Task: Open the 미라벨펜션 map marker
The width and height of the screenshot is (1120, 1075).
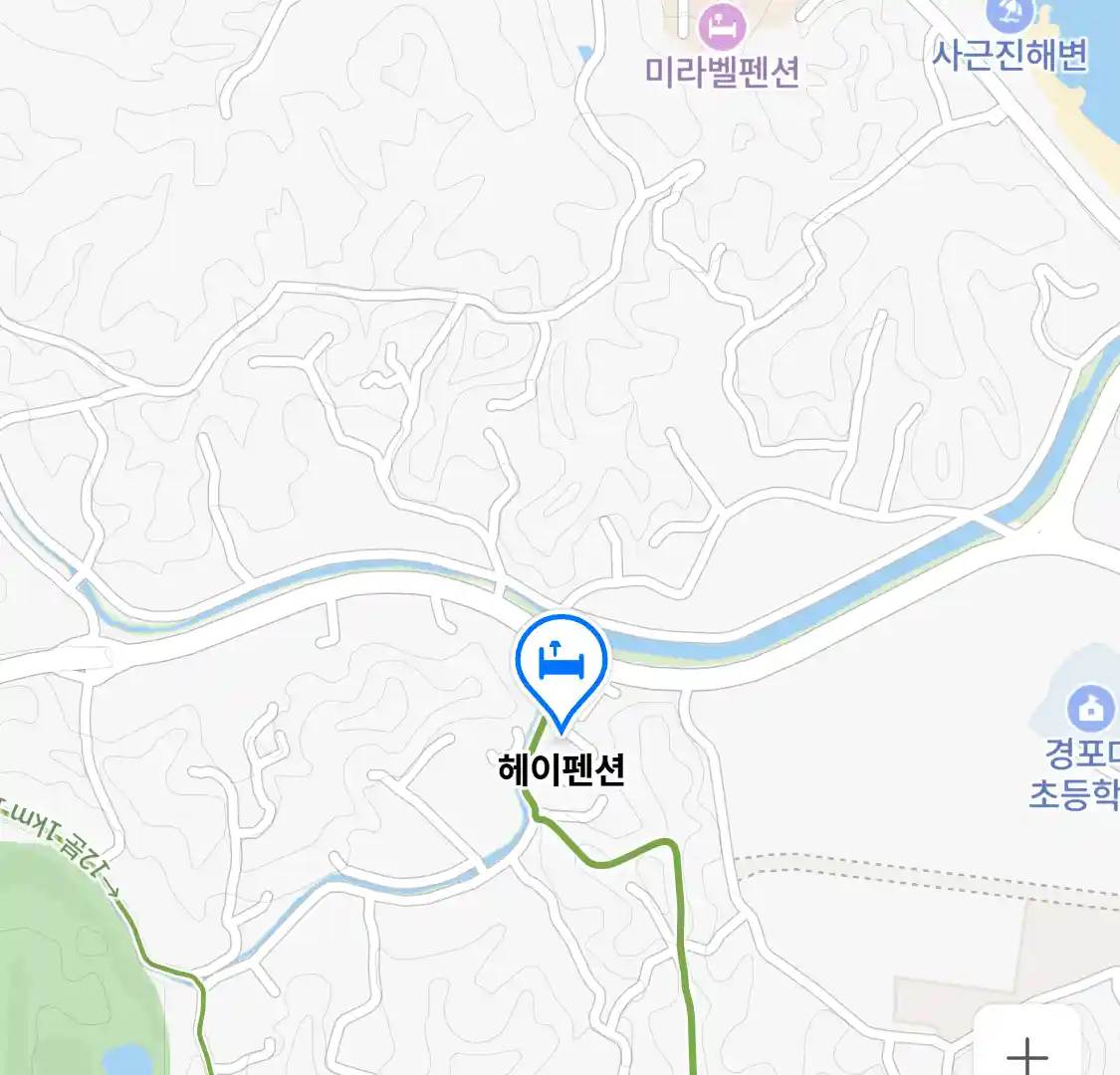Action: coord(722,27)
